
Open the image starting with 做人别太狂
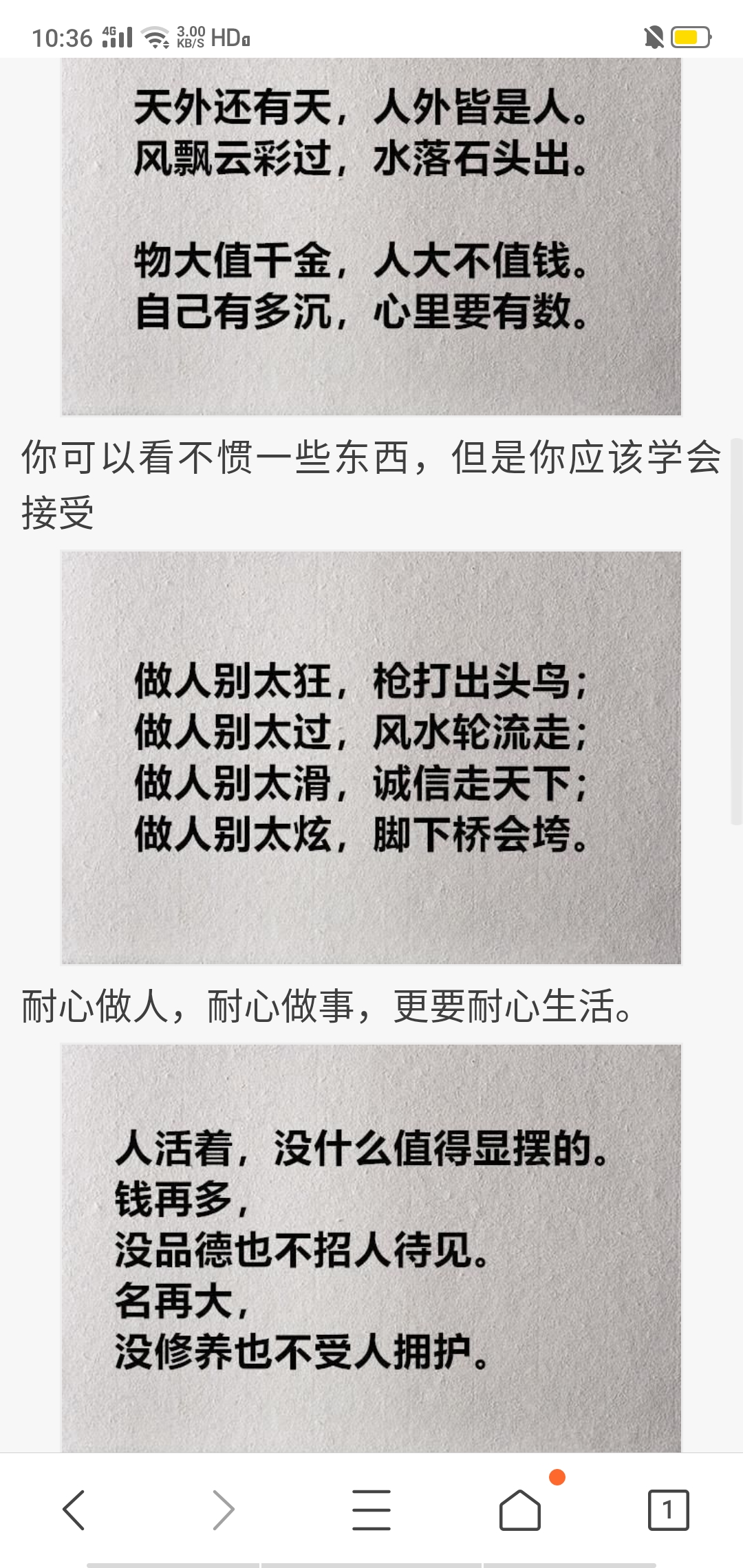click(x=371, y=757)
